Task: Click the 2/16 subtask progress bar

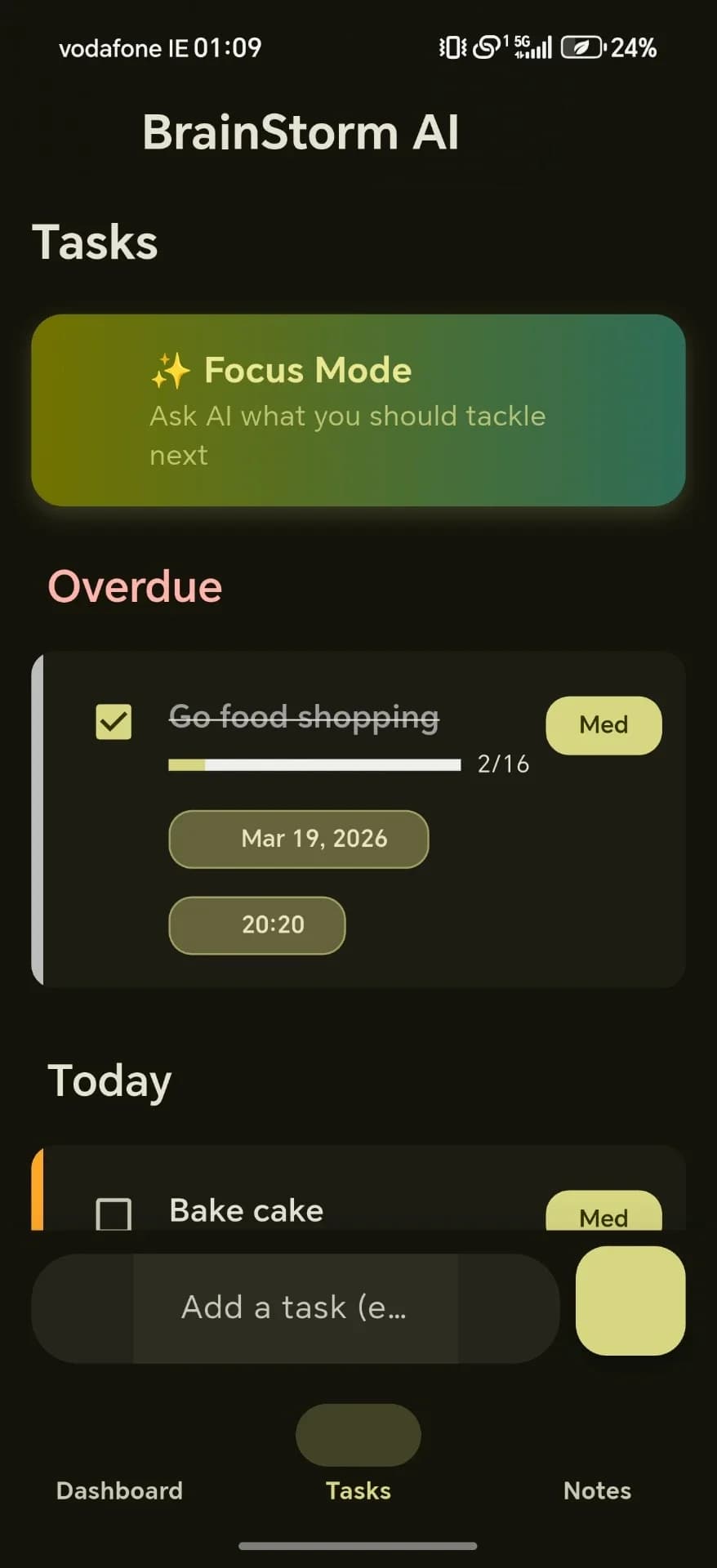Action: tap(314, 764)
